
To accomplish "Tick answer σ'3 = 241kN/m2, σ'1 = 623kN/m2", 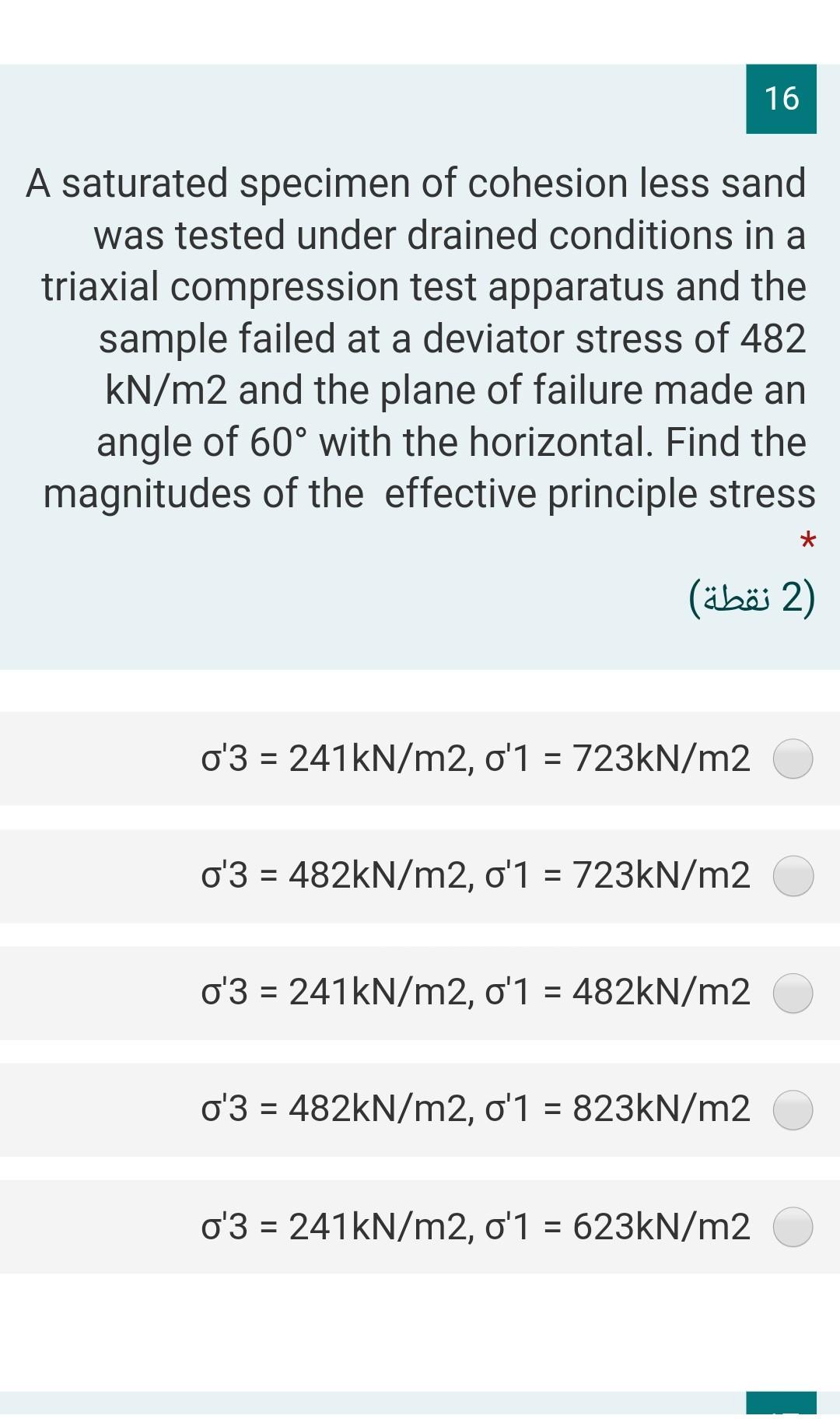I will point(793,1227).
